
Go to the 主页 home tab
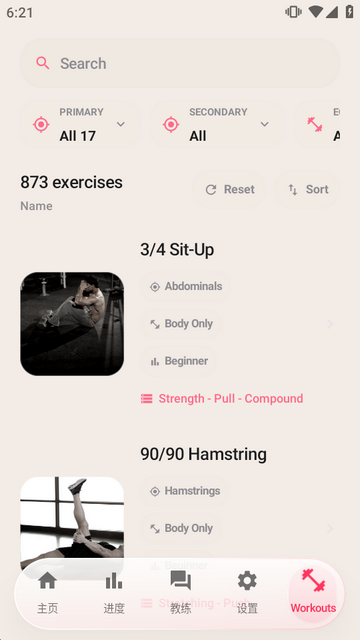(47, 593)
